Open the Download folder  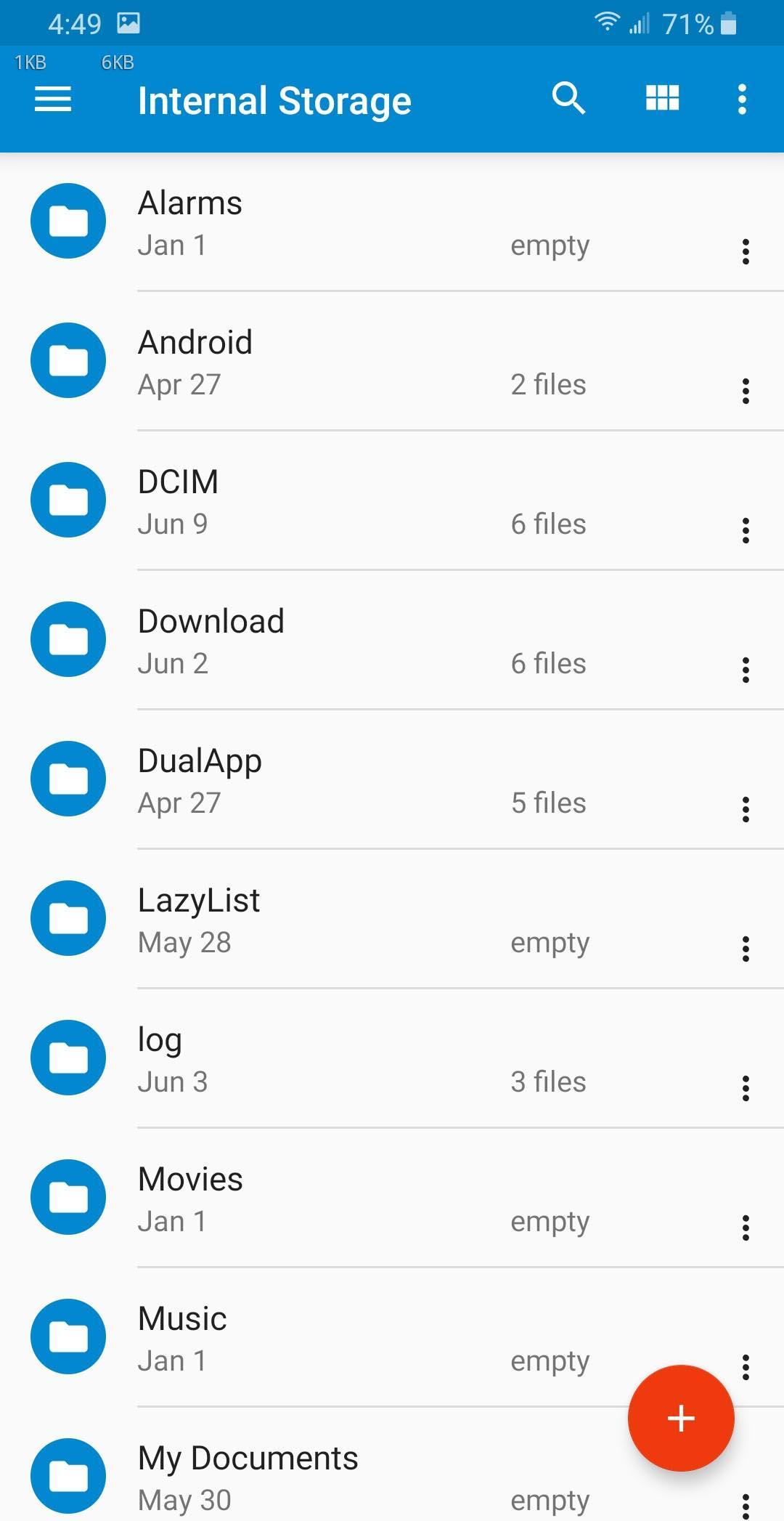pyautogui.click(x=392, y=640)
